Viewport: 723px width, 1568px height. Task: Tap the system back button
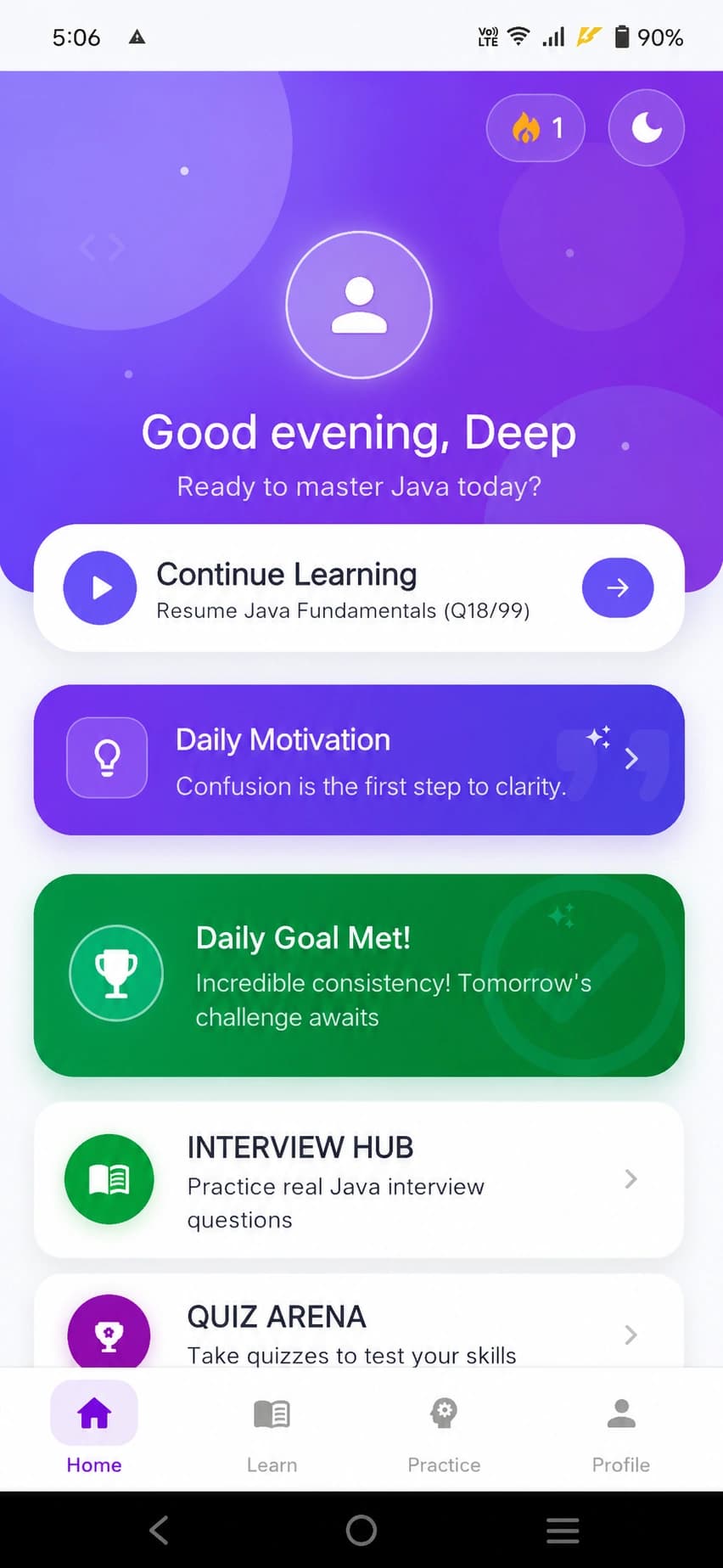(x=159, y=1530)
